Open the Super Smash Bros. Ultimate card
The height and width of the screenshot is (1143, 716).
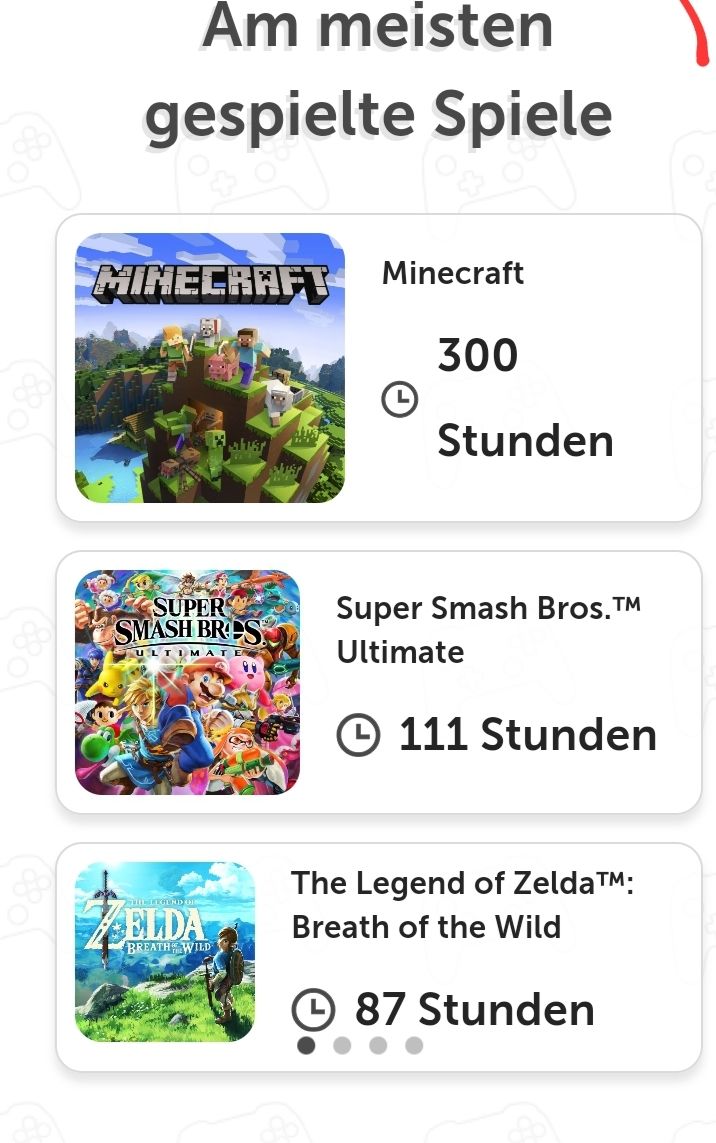[x=378, y=682]
